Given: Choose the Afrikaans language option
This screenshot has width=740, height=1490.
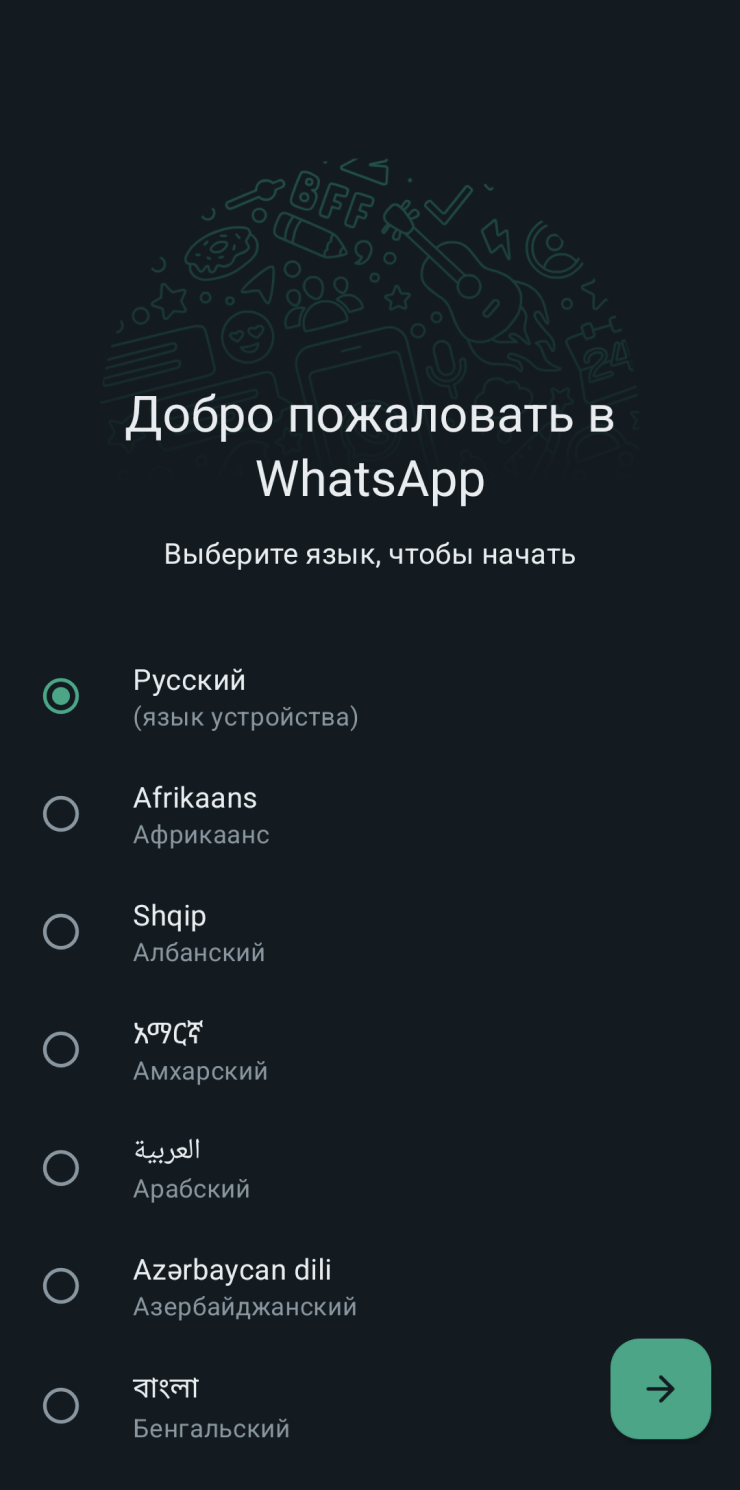Looking at the screenshot, I should pyautogui.click(x=370, y=815).
